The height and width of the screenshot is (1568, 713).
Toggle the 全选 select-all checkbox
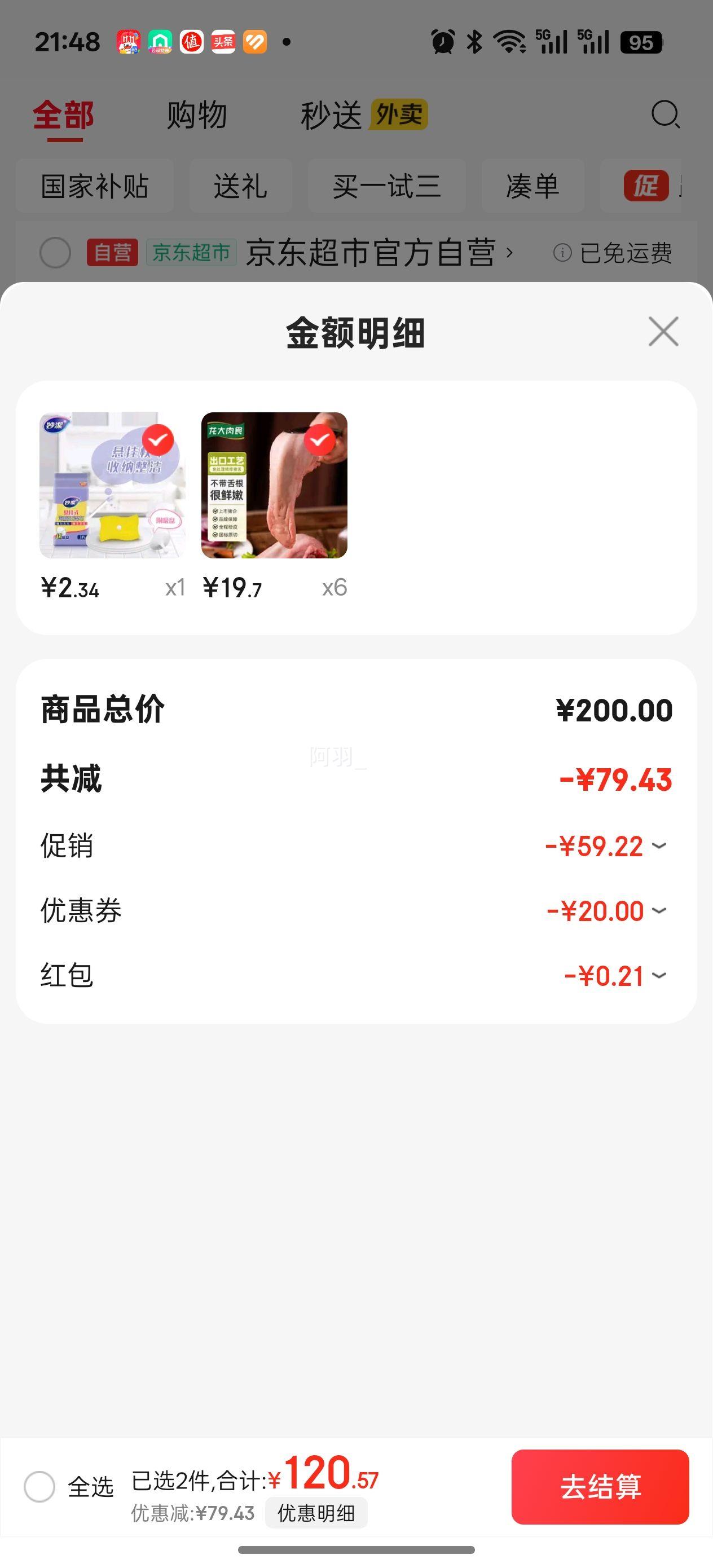pos(39,1486)
